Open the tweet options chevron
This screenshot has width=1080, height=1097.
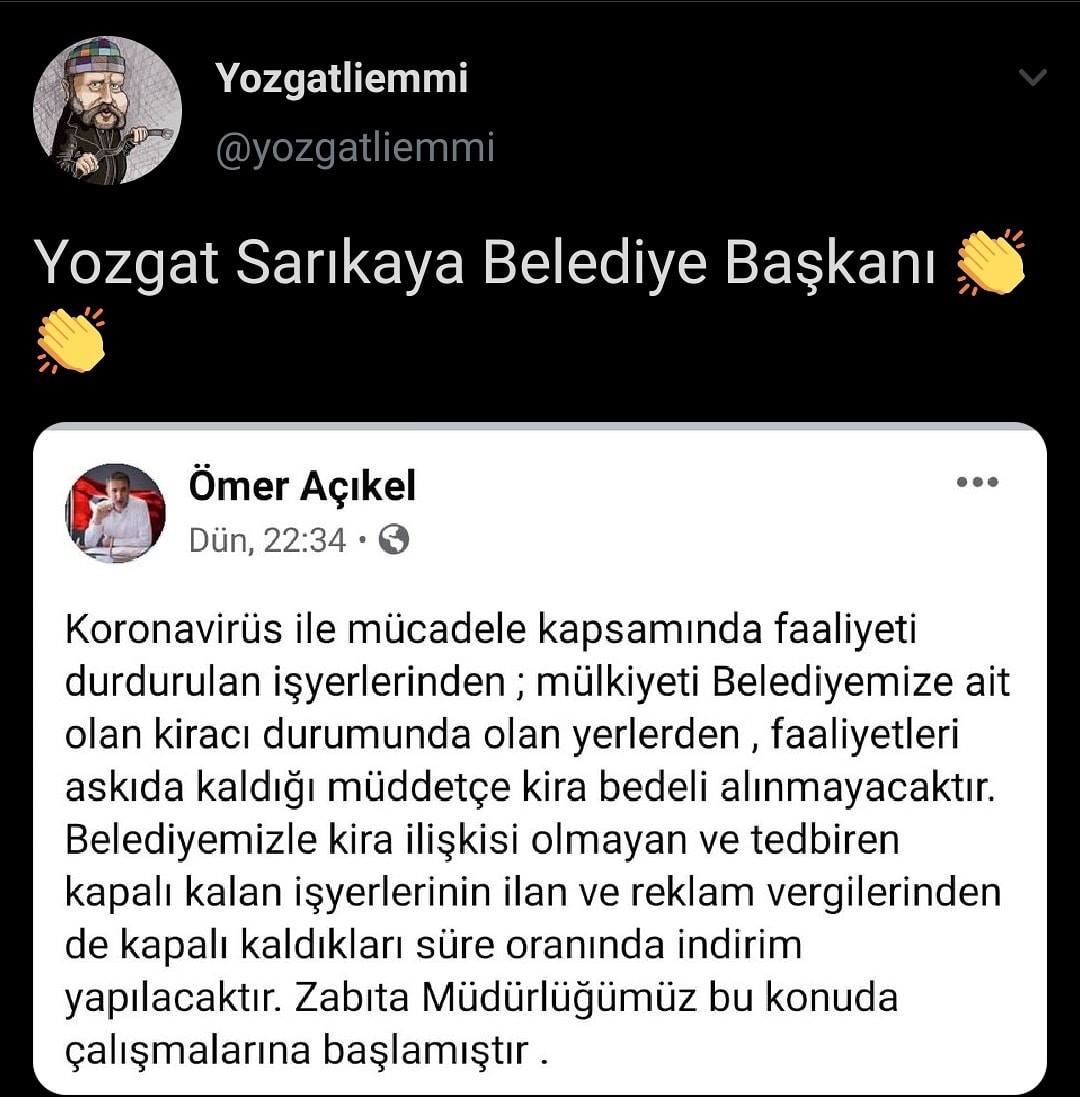pyautogui.click(x=1032, y=76)
